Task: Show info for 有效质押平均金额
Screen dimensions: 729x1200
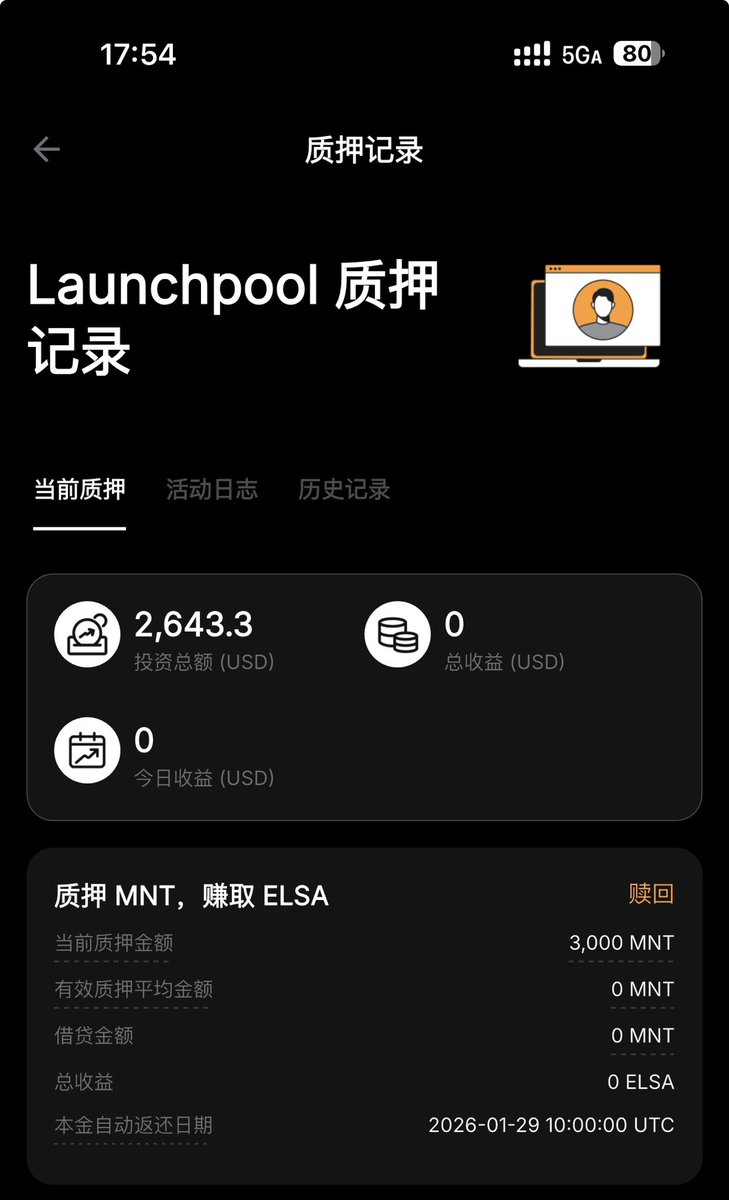Action: point(133,990)
